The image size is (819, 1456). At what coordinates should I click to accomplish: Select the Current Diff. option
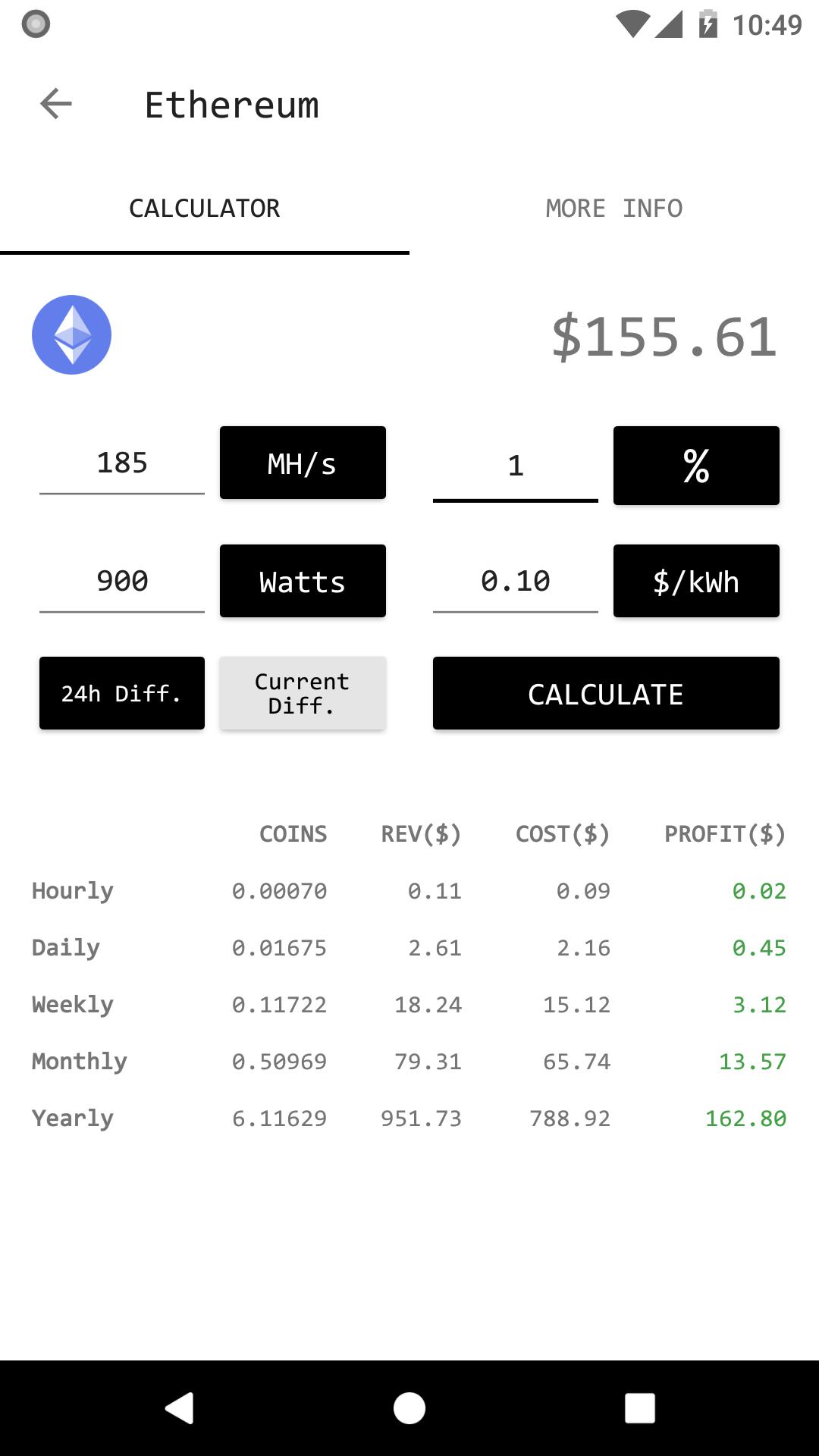tap(303, 693)
